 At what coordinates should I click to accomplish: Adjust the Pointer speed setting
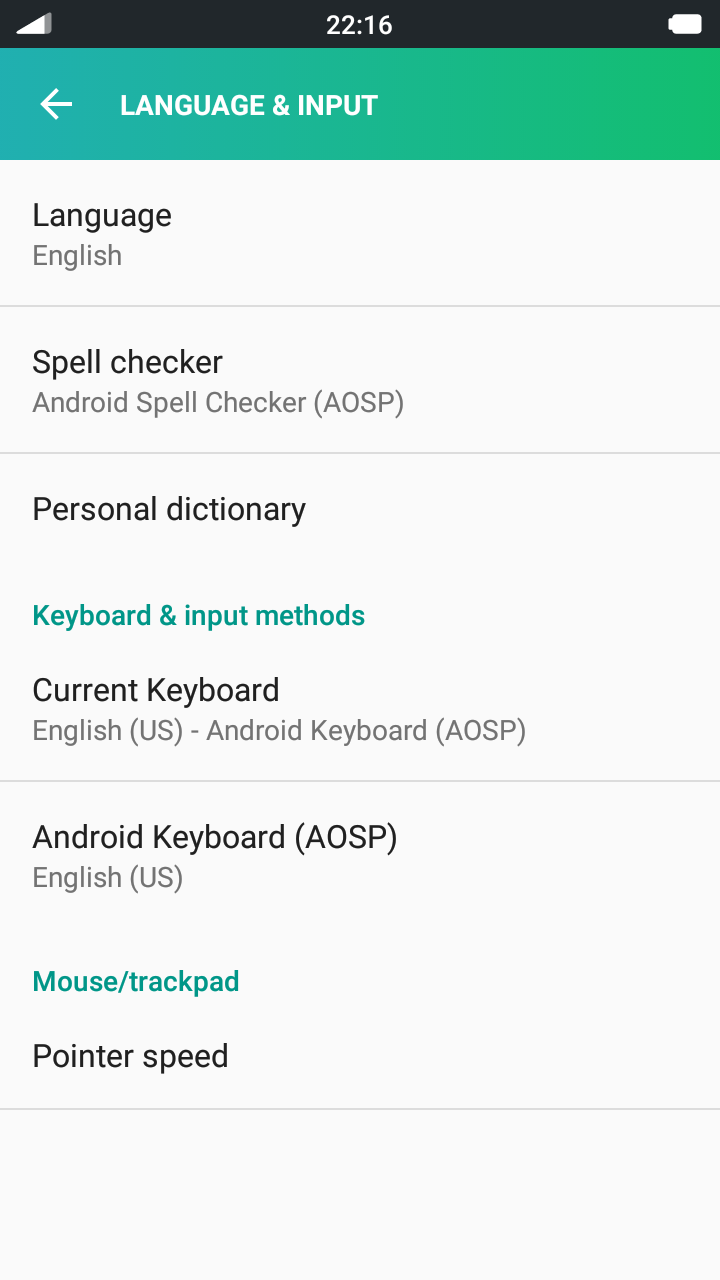[360, 1056]
